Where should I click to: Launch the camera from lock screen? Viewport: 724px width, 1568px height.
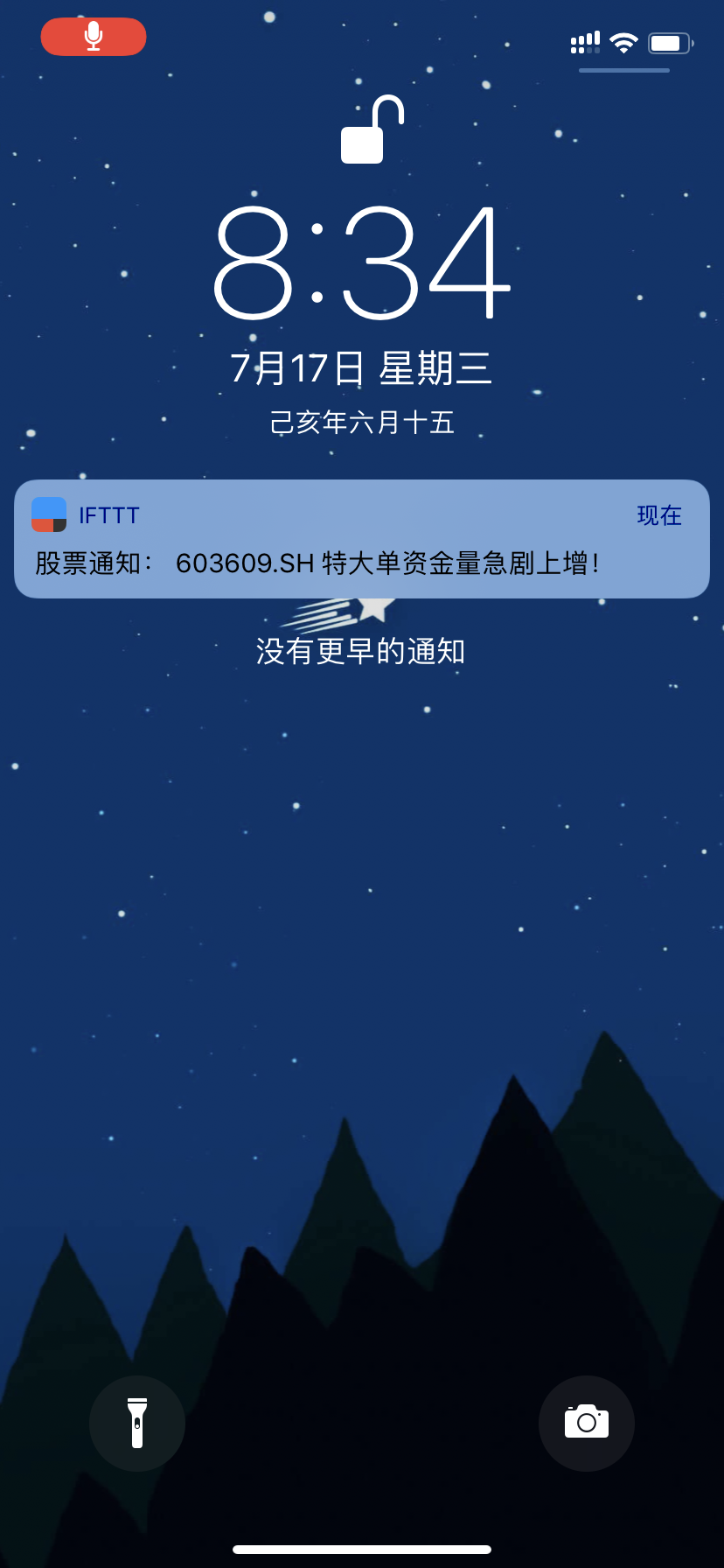tap(587, 1424)
